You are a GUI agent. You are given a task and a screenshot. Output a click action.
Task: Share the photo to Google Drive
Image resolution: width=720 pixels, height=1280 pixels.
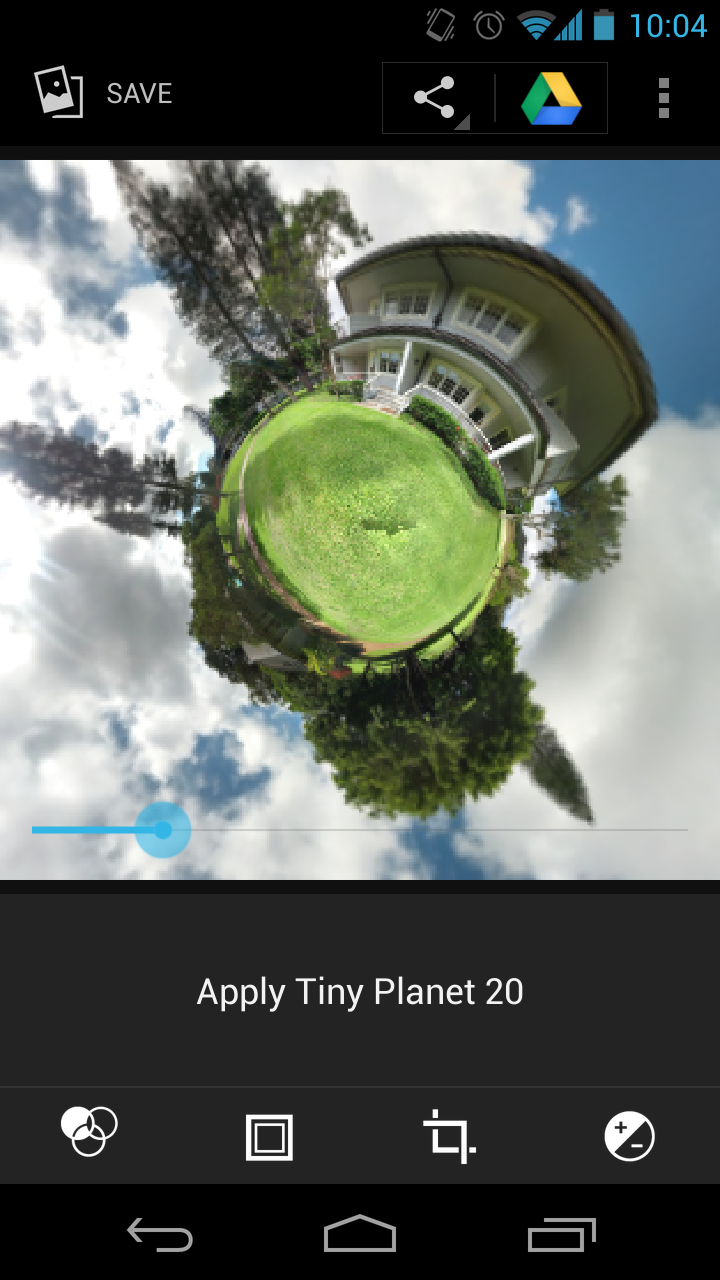(x=551, y=98)
